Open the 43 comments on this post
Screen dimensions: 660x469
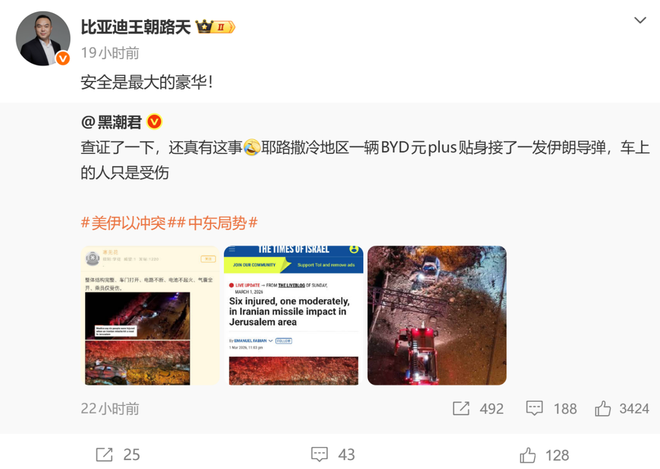coord(333,455)
